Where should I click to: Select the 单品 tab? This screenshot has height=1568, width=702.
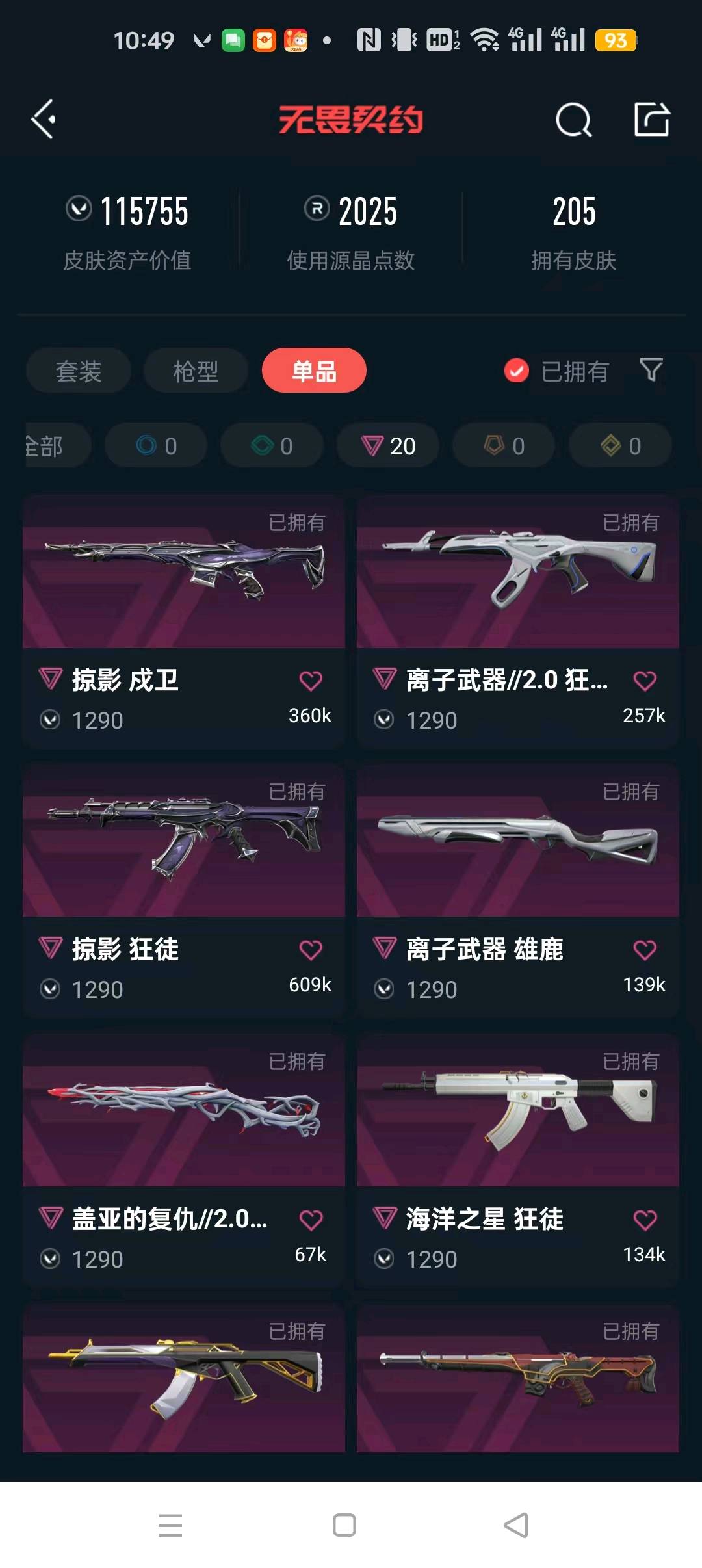coord(314,371)
